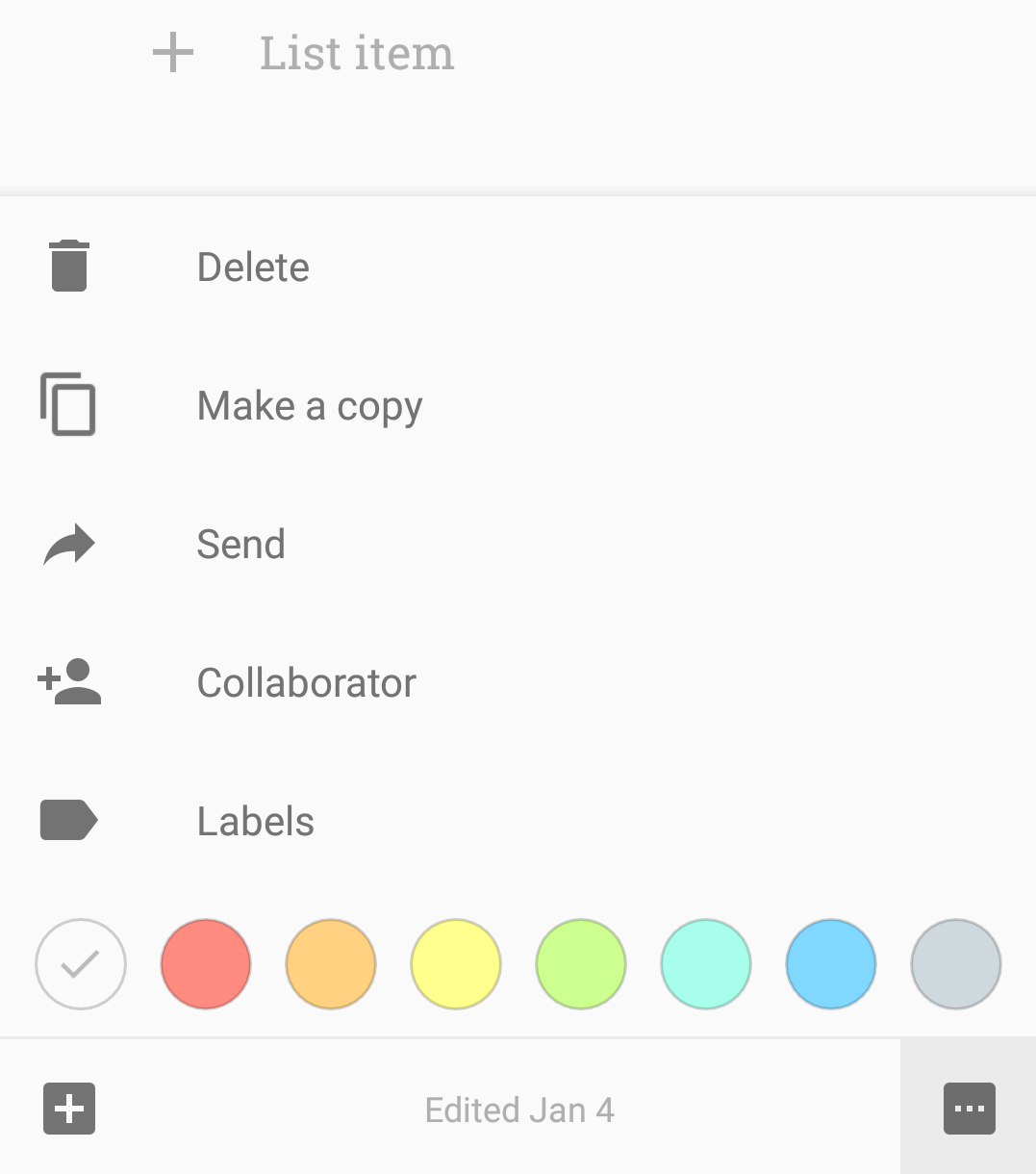Delete this note
Image resolution: width=1036 pixels, height=1174 pixels.
click(252, 268)
